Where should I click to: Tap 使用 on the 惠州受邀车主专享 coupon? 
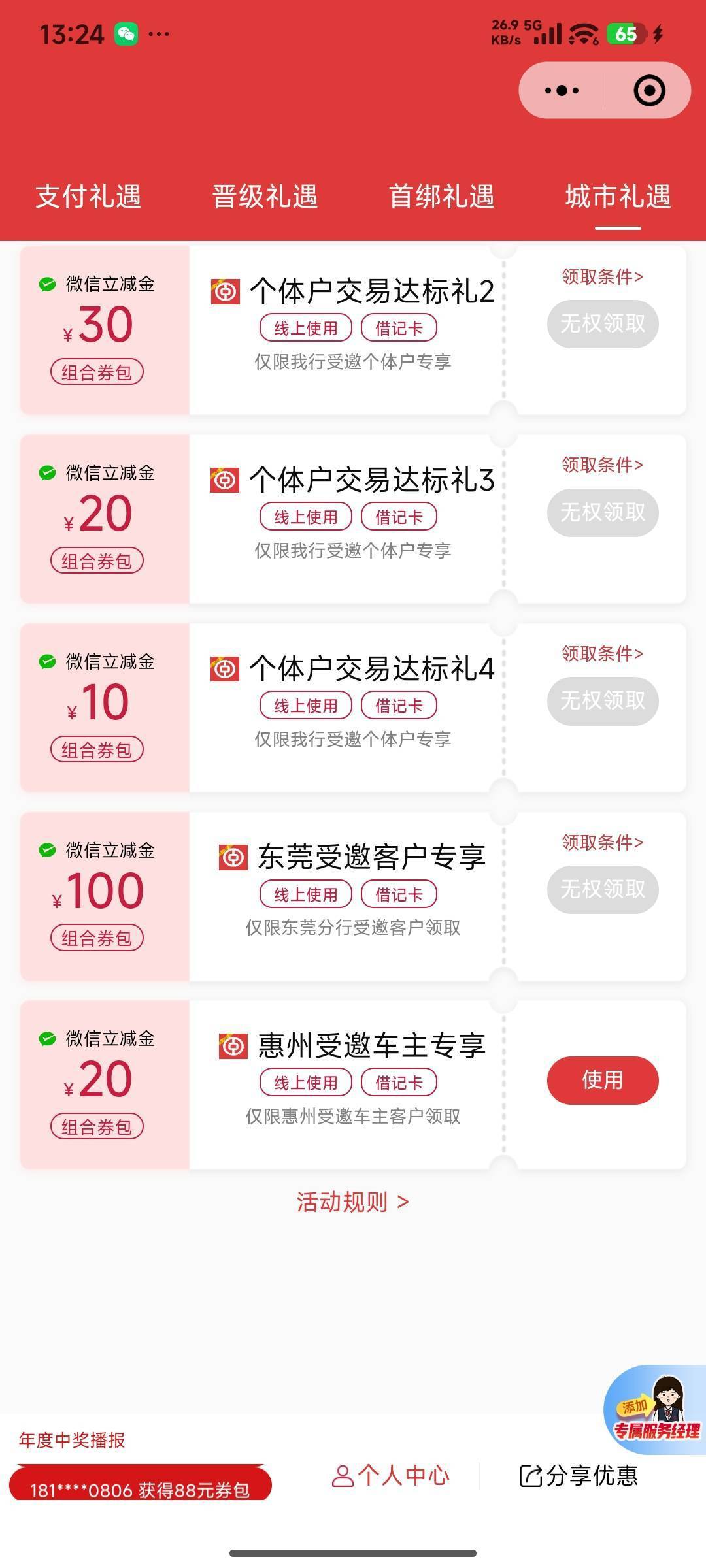point(603,1080)
